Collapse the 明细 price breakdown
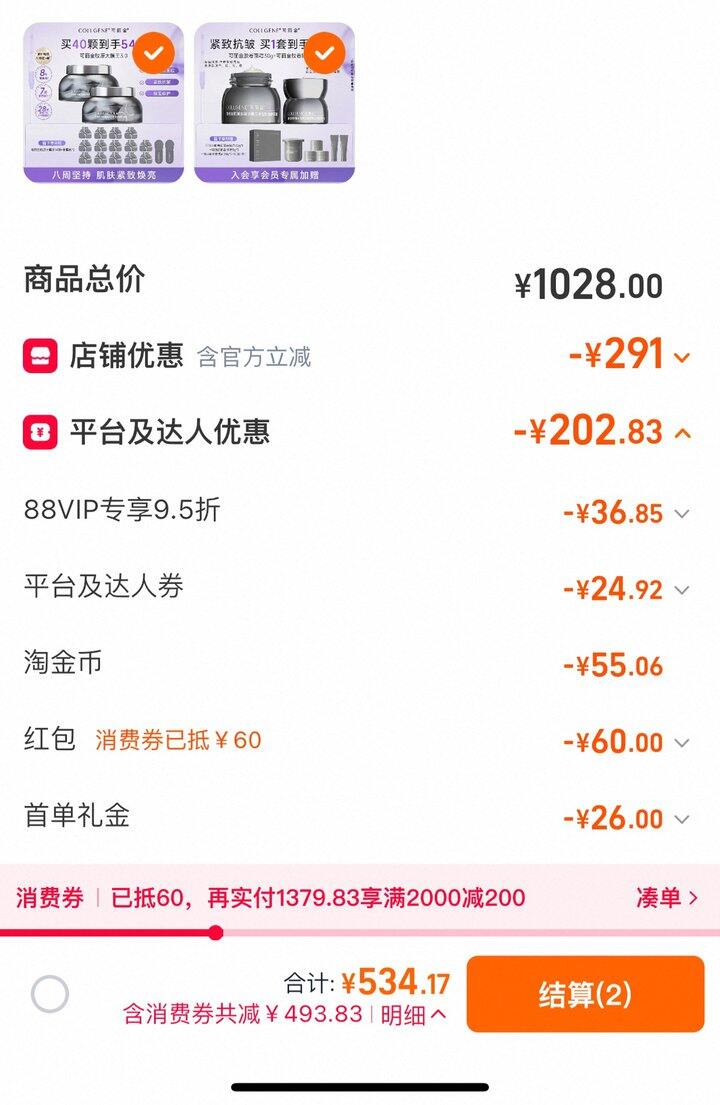Screen dimensions: 720x1105 [414, 1015]
